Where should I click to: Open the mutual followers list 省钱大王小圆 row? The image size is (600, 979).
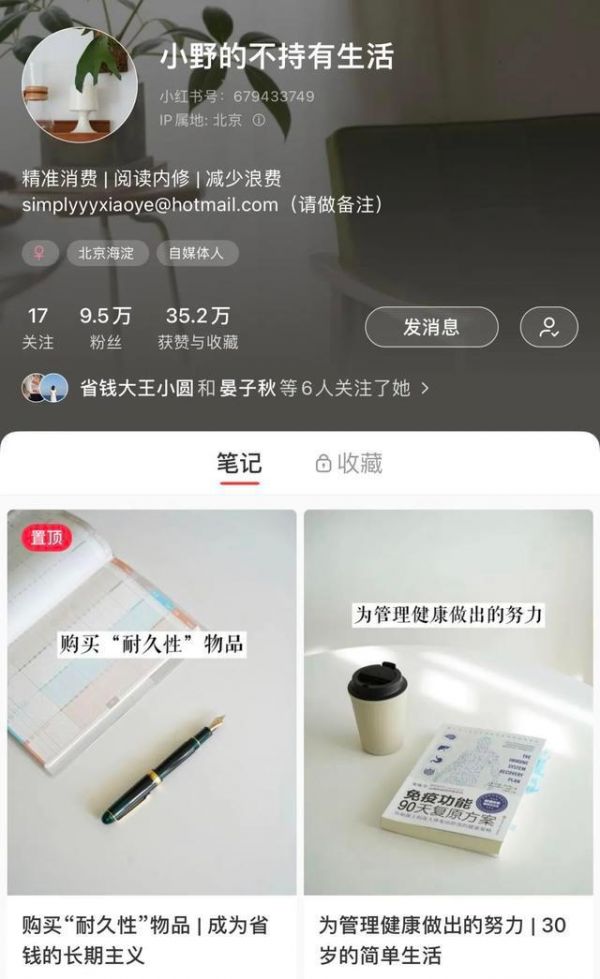click(x=225, y=388)
